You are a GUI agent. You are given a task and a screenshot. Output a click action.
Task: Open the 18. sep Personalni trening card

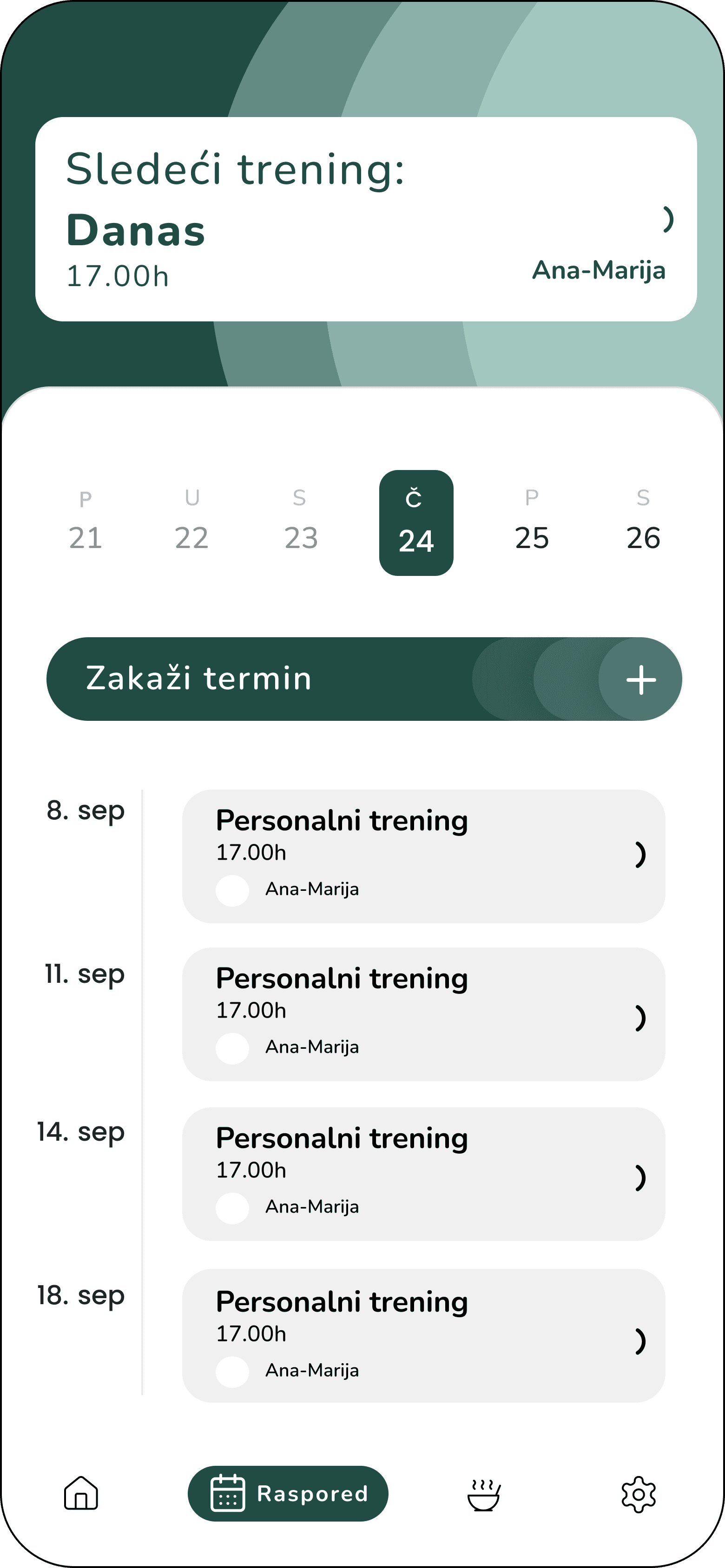[x=423, y=1335]
